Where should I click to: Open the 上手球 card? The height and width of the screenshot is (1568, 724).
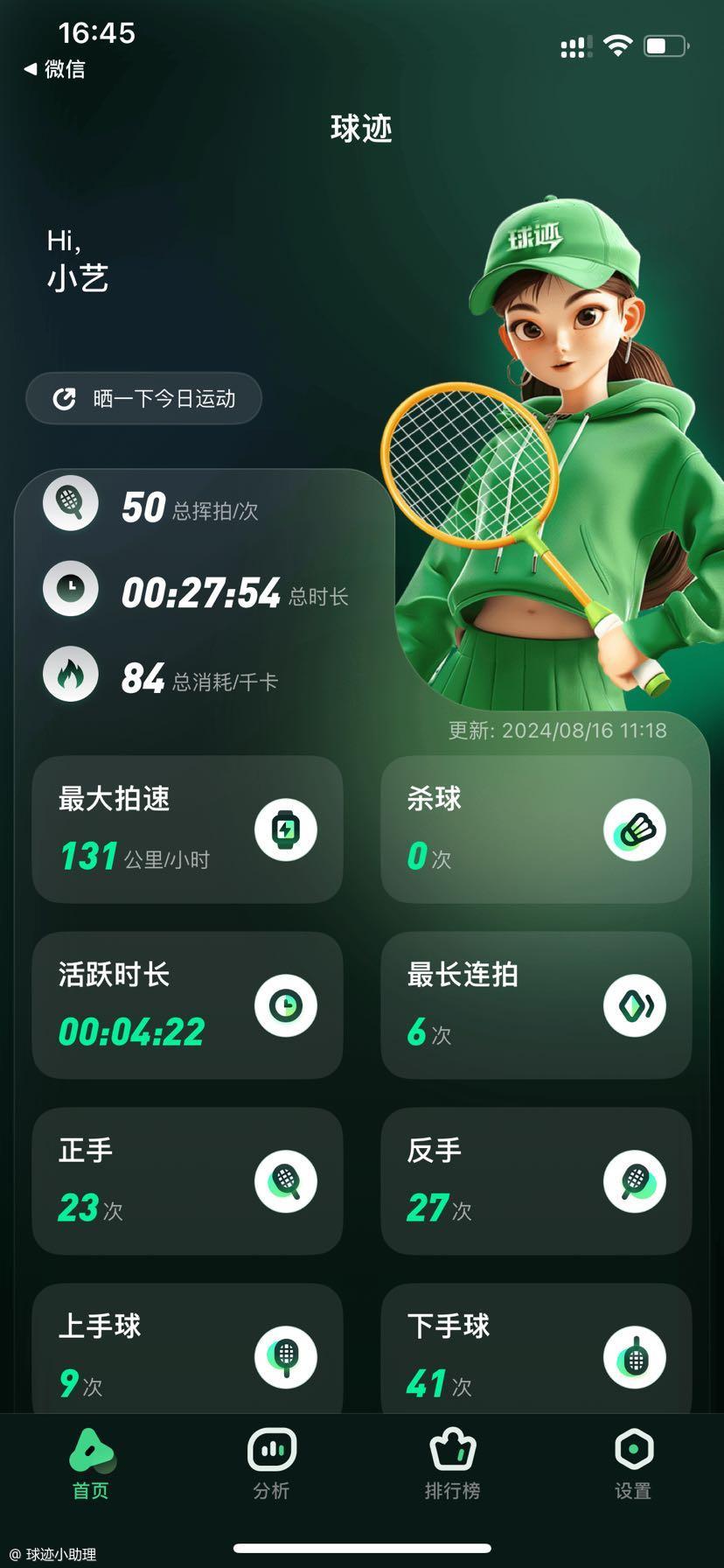187,1352
